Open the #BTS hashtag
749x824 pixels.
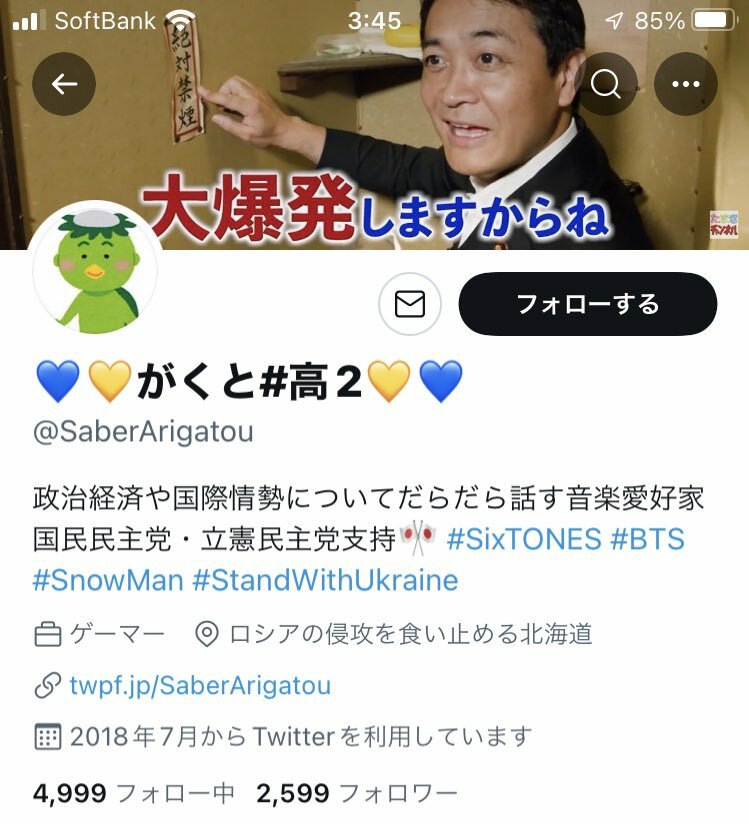tap(647, 540)
